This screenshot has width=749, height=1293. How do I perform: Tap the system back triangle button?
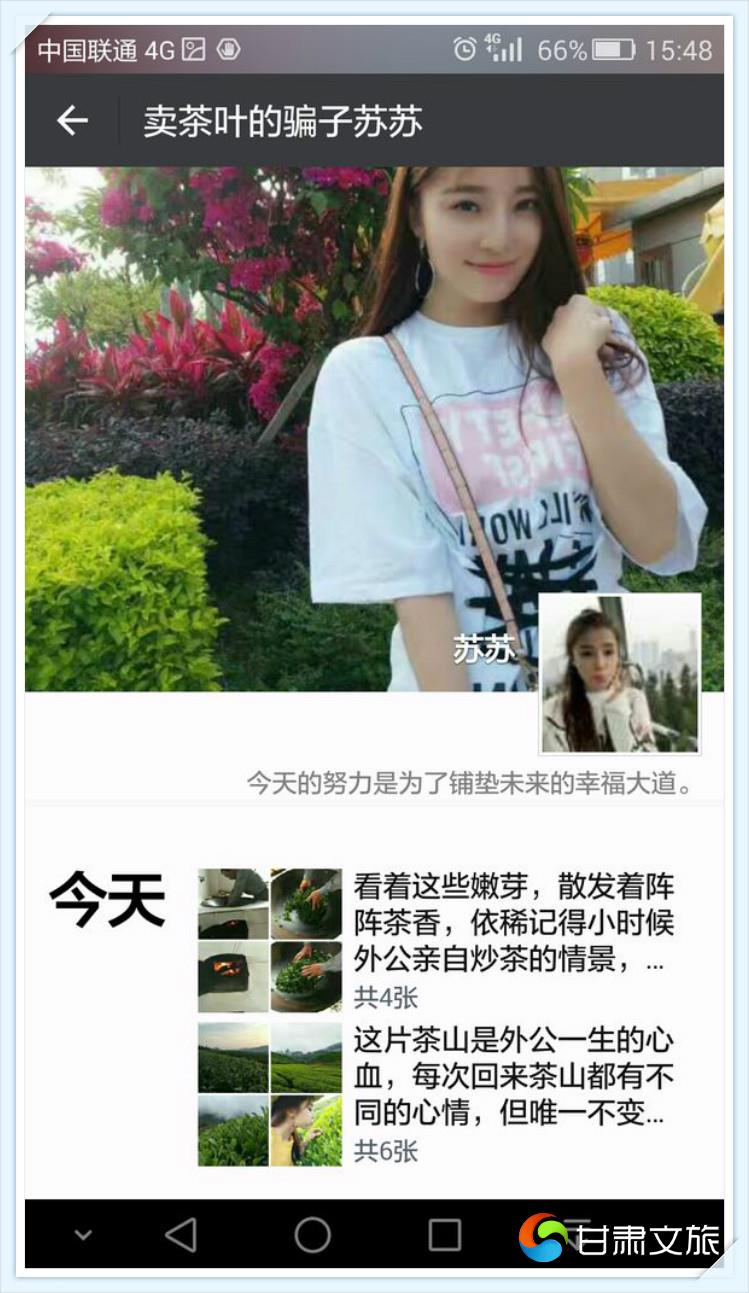pos(181,1235)
